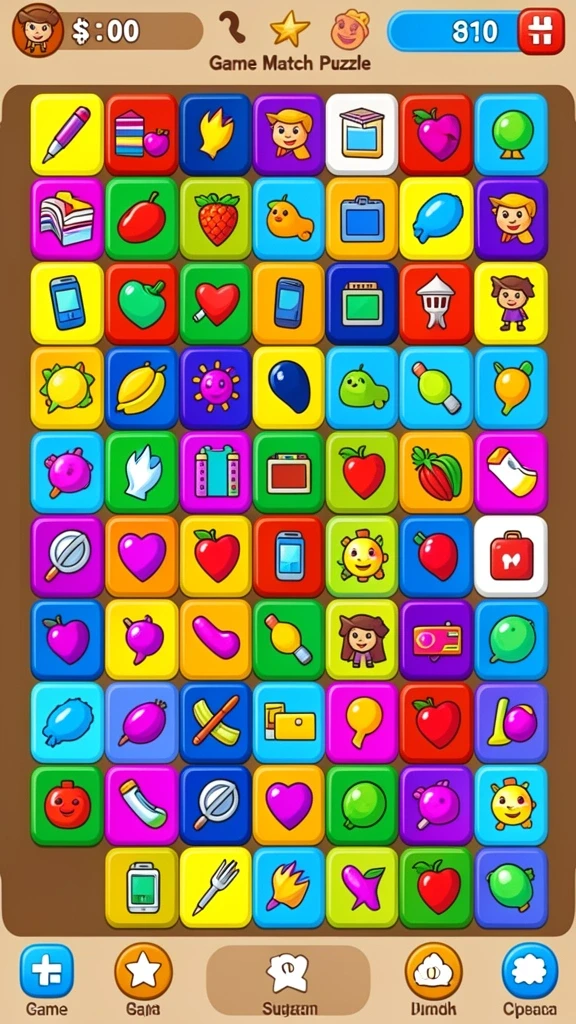Tap the smiling sun tile on light green

coord(362,556)
